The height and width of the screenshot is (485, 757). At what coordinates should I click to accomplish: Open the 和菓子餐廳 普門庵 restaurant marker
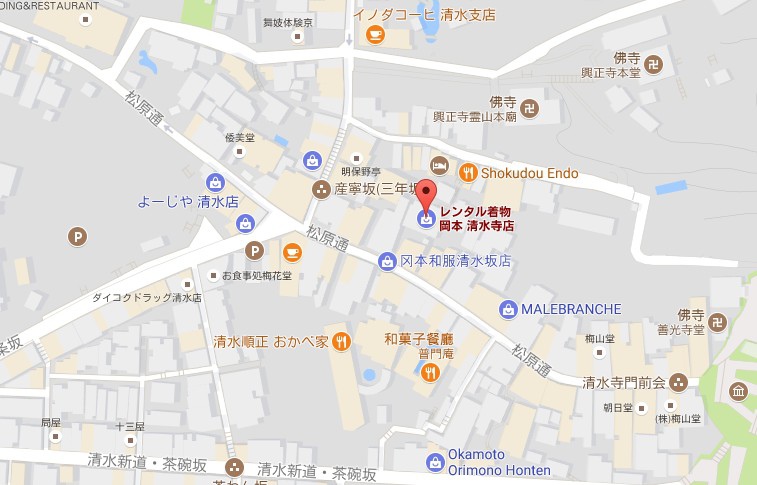(x=430, y=373)
